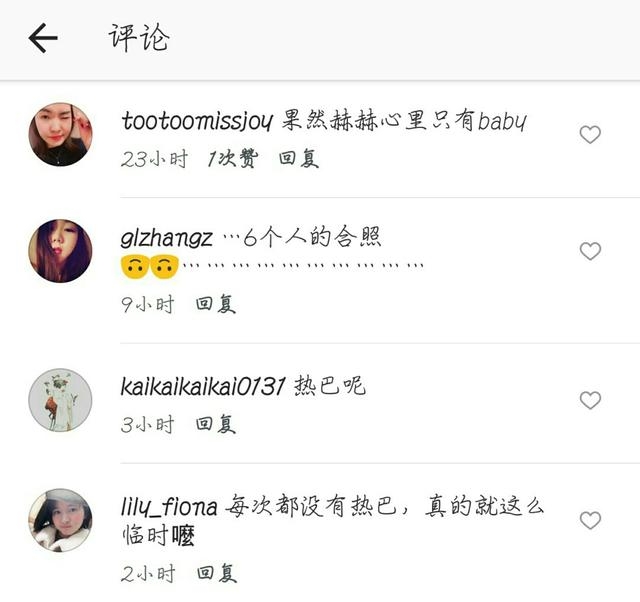The height and width of the screenshot is (602, 640).
Task: Reply to tootoomissjoy's comment
Action: pos(298,159)
